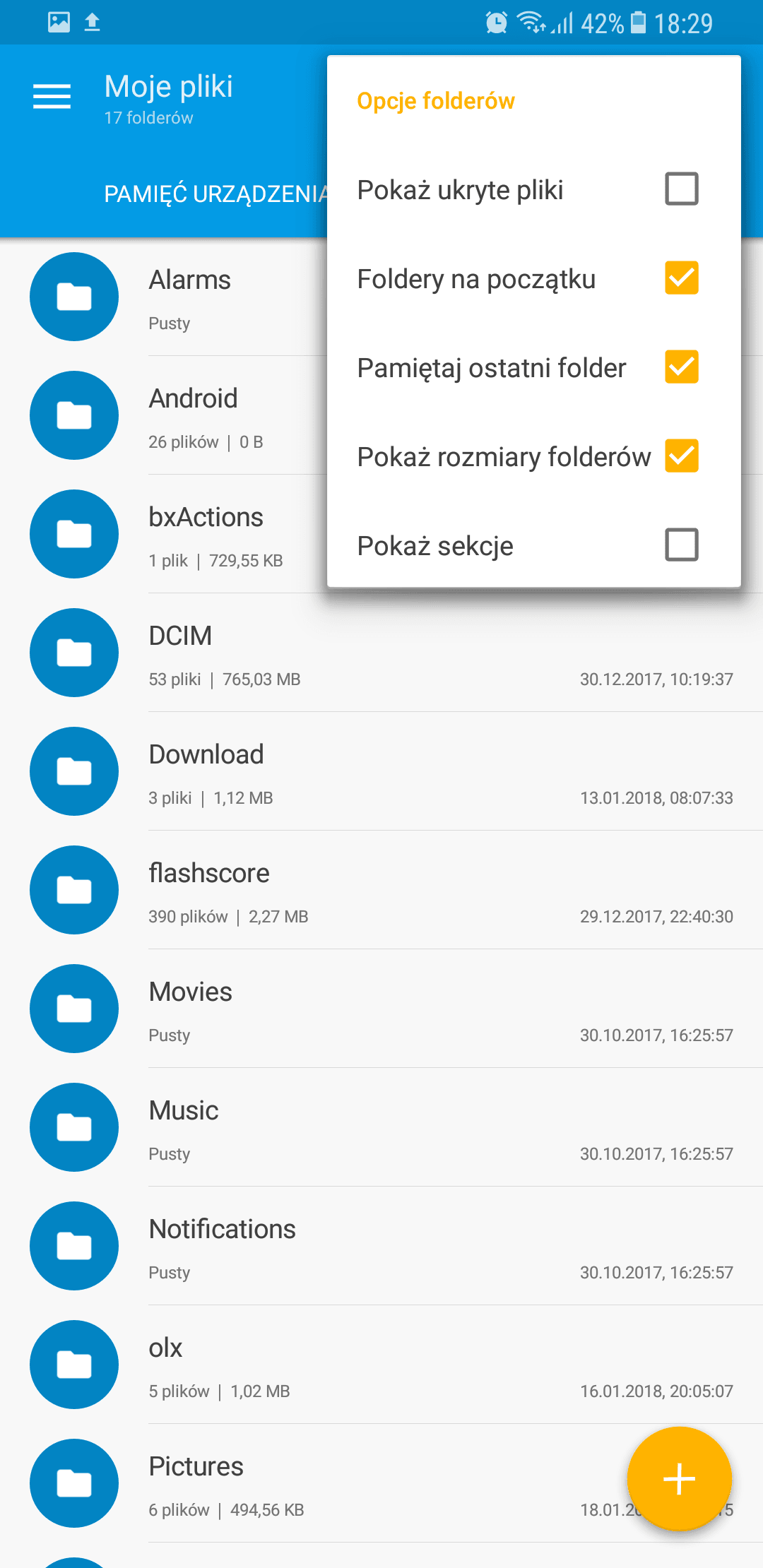763x1568 pixels.
Task: Open the Movies folder
Action: click(381, 1009)
